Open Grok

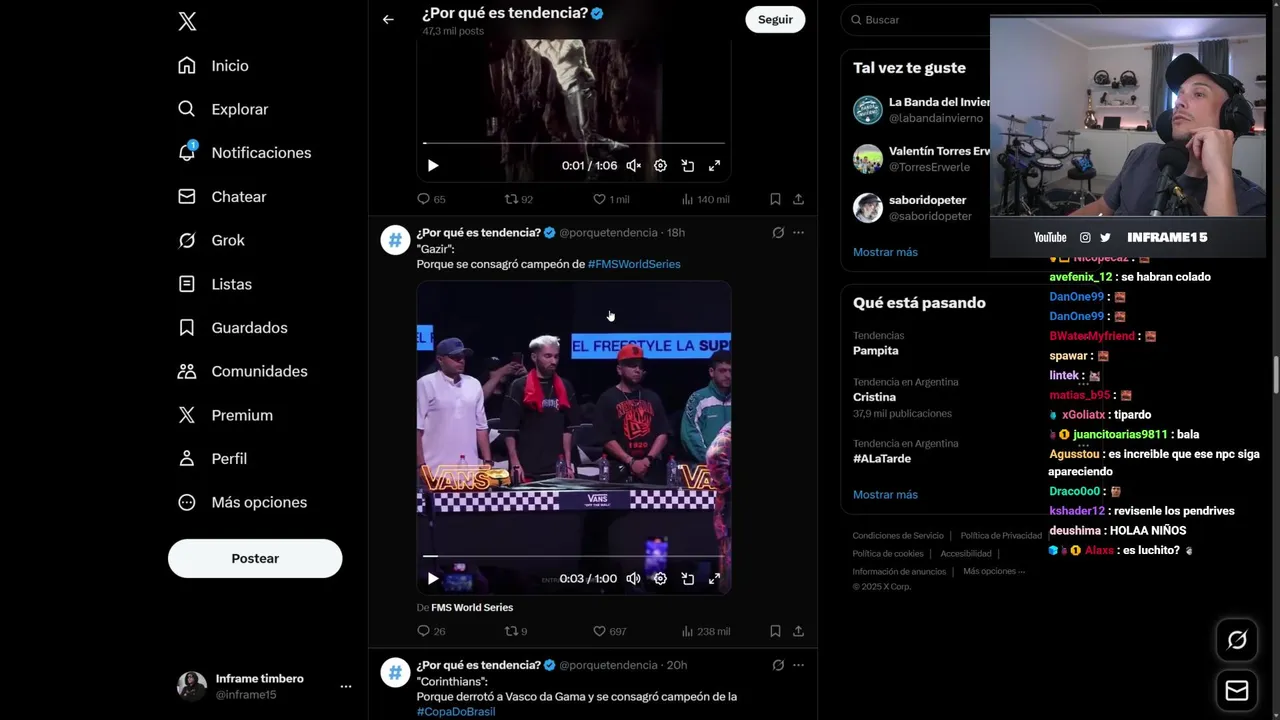coord(227,240)
